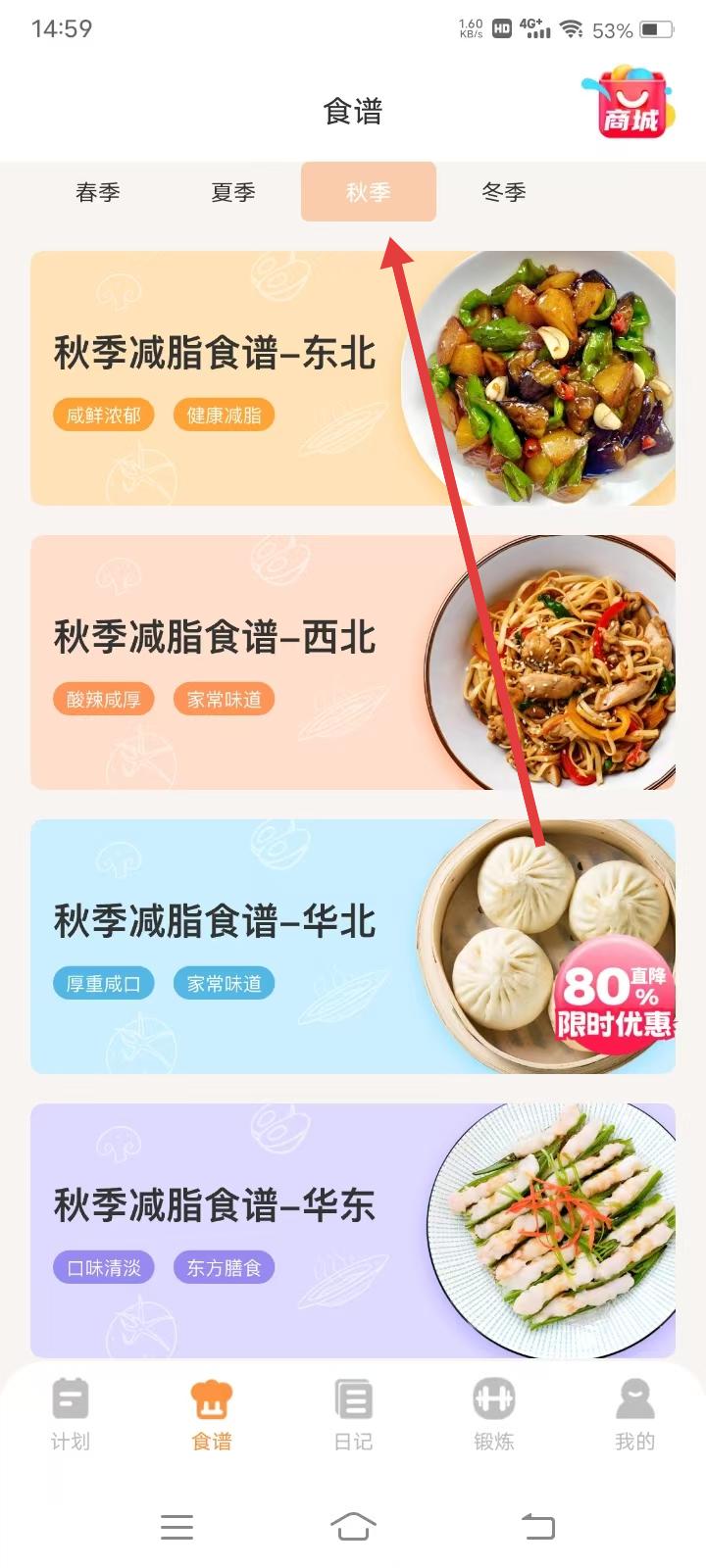Go to the system home screen
Viewport: 706px width, 1568px height.
pos(353,1526)
